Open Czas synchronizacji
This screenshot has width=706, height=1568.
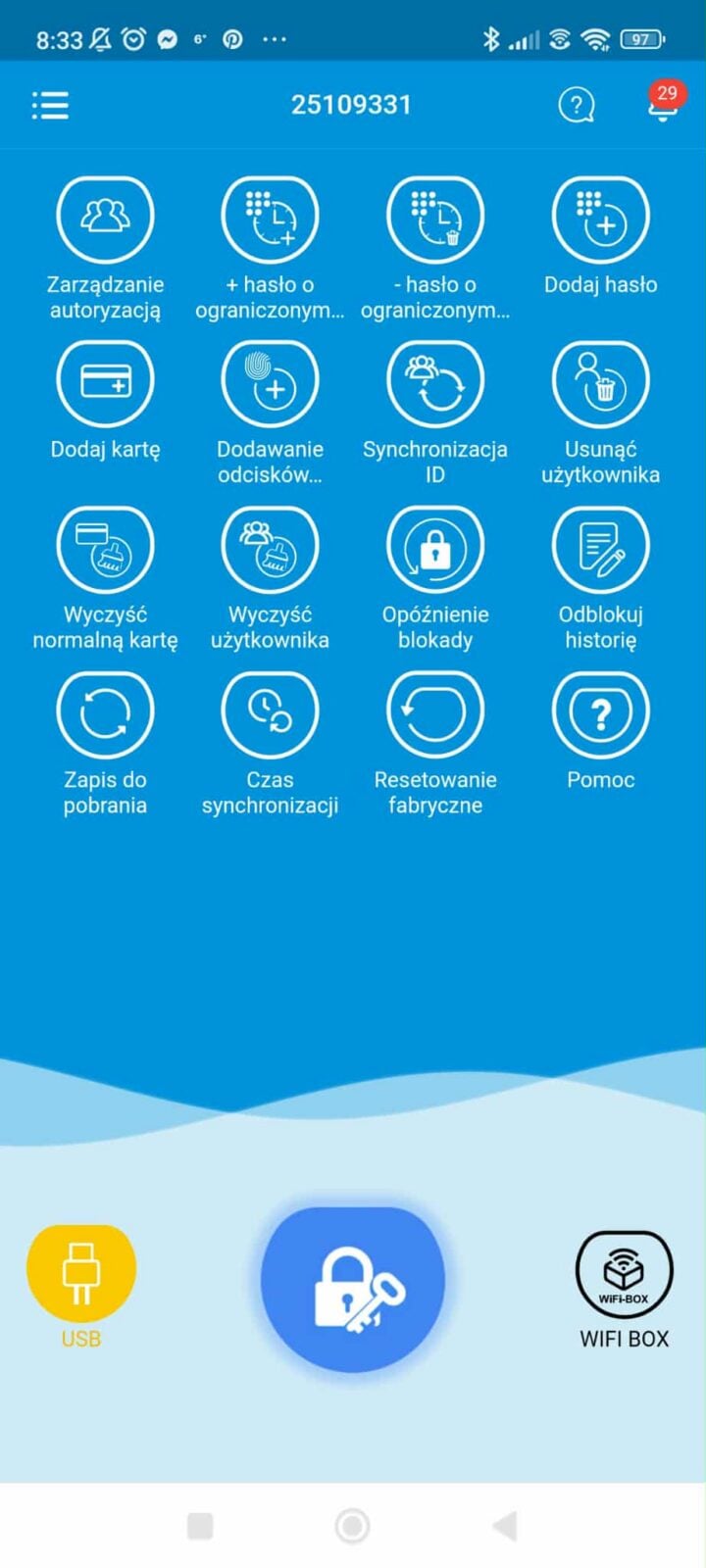(270, 712)
